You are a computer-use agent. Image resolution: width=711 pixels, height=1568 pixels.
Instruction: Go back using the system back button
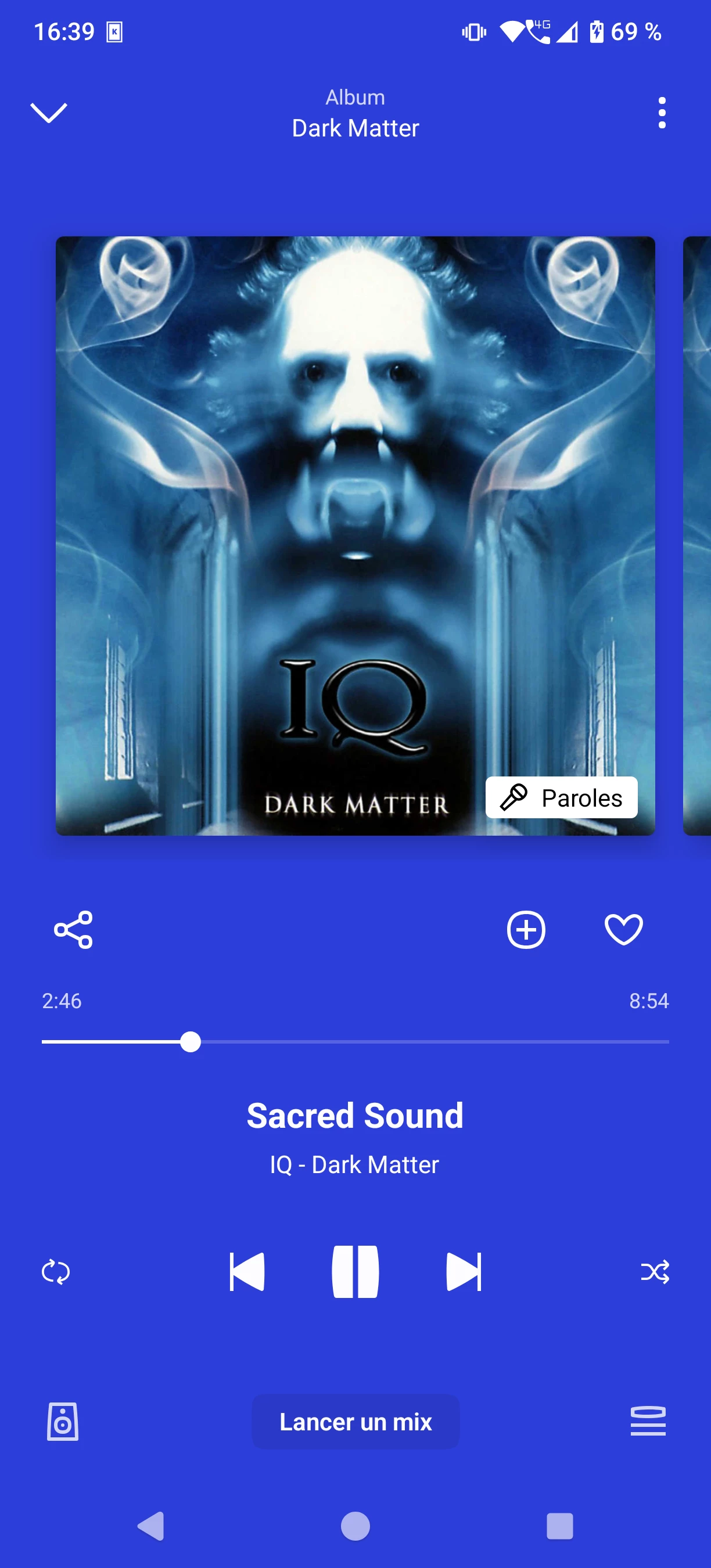point(151,1526)
